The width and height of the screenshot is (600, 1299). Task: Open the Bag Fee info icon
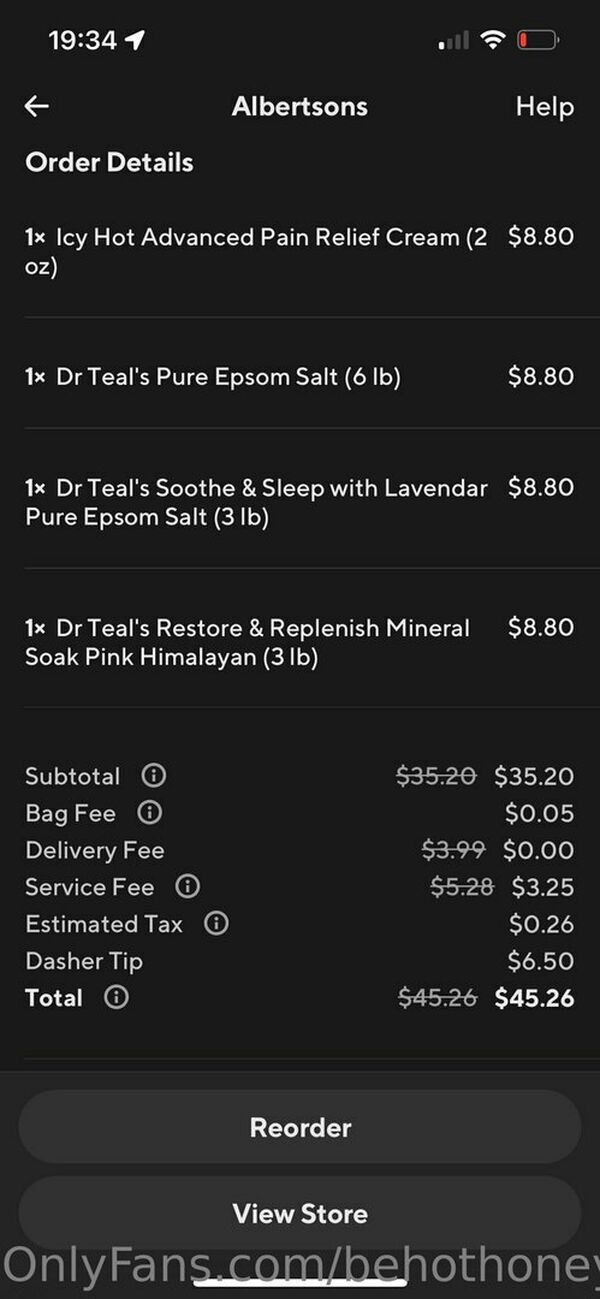pos(149,813)
